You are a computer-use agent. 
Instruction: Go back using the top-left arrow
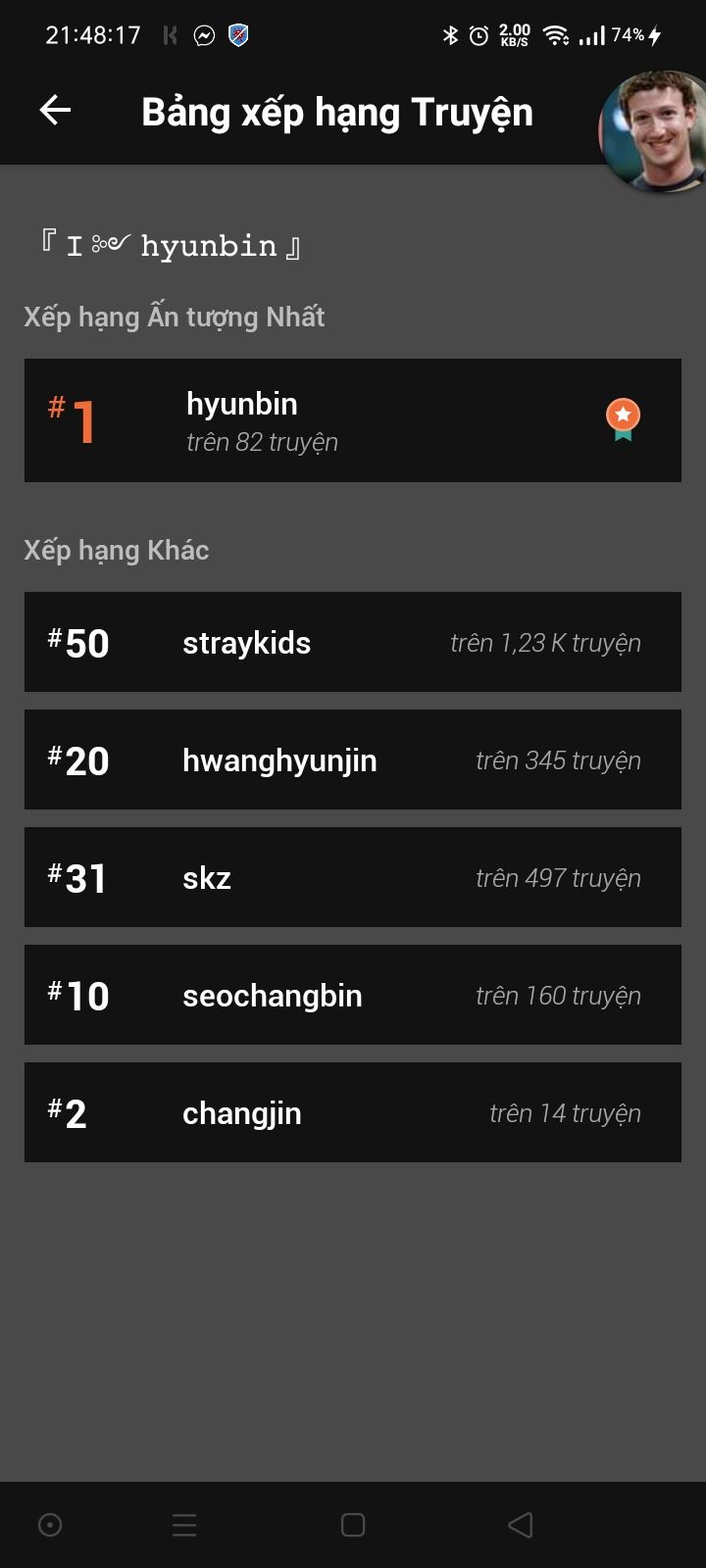coord(55,110)
